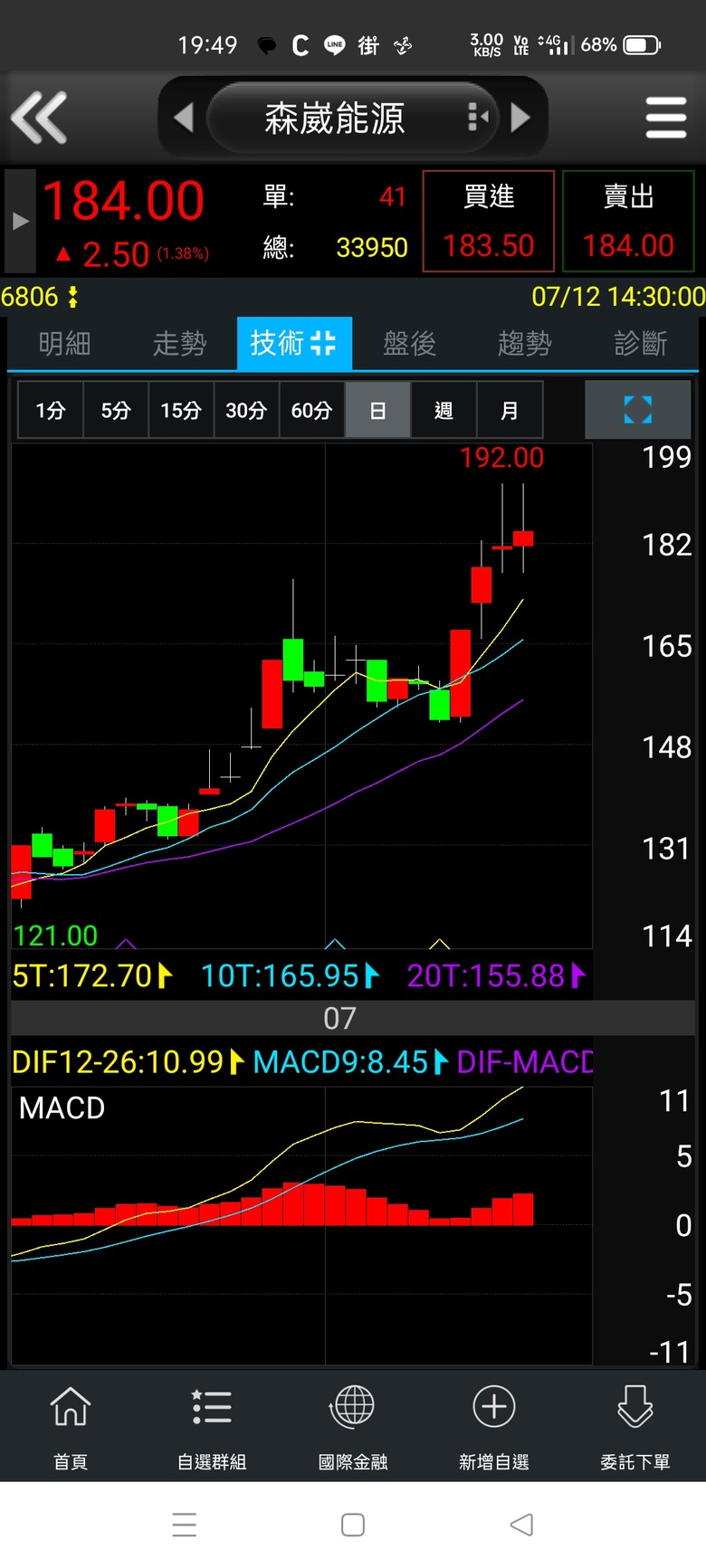
Task: Go back with the double-arrow icon
Action: pyautogui.click(x=39, y=118)
